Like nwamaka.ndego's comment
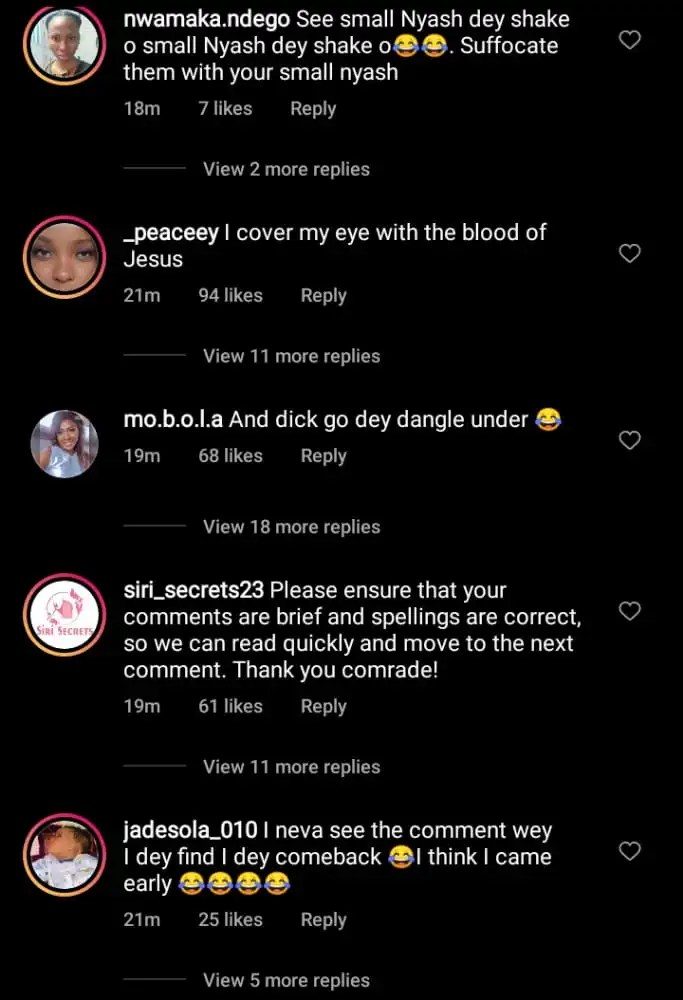 pyautogui.click(x=630, y=40)
